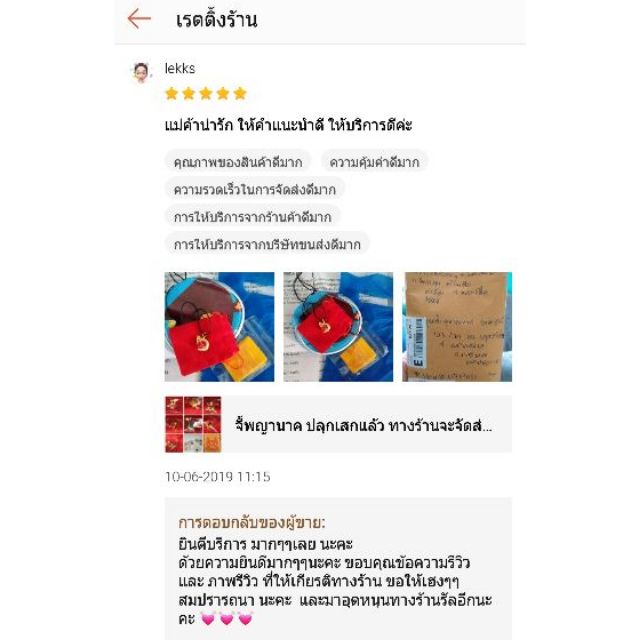Image resolution: width=640 pixels, height=640 pixels.
Task: Open the first review photo
Action: pos(219,327)
